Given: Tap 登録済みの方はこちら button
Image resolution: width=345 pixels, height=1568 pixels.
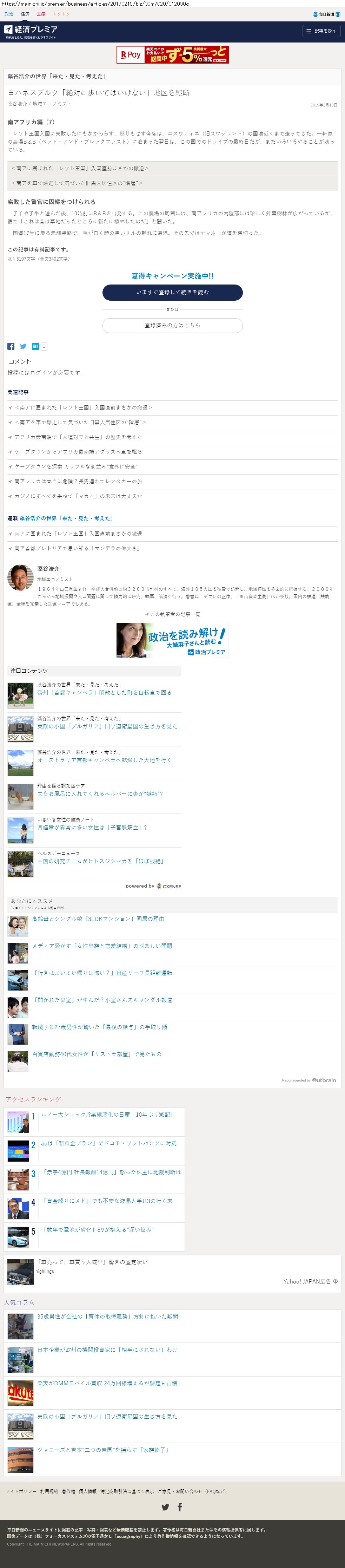Looking at the screenshot, I should [172, 326].
